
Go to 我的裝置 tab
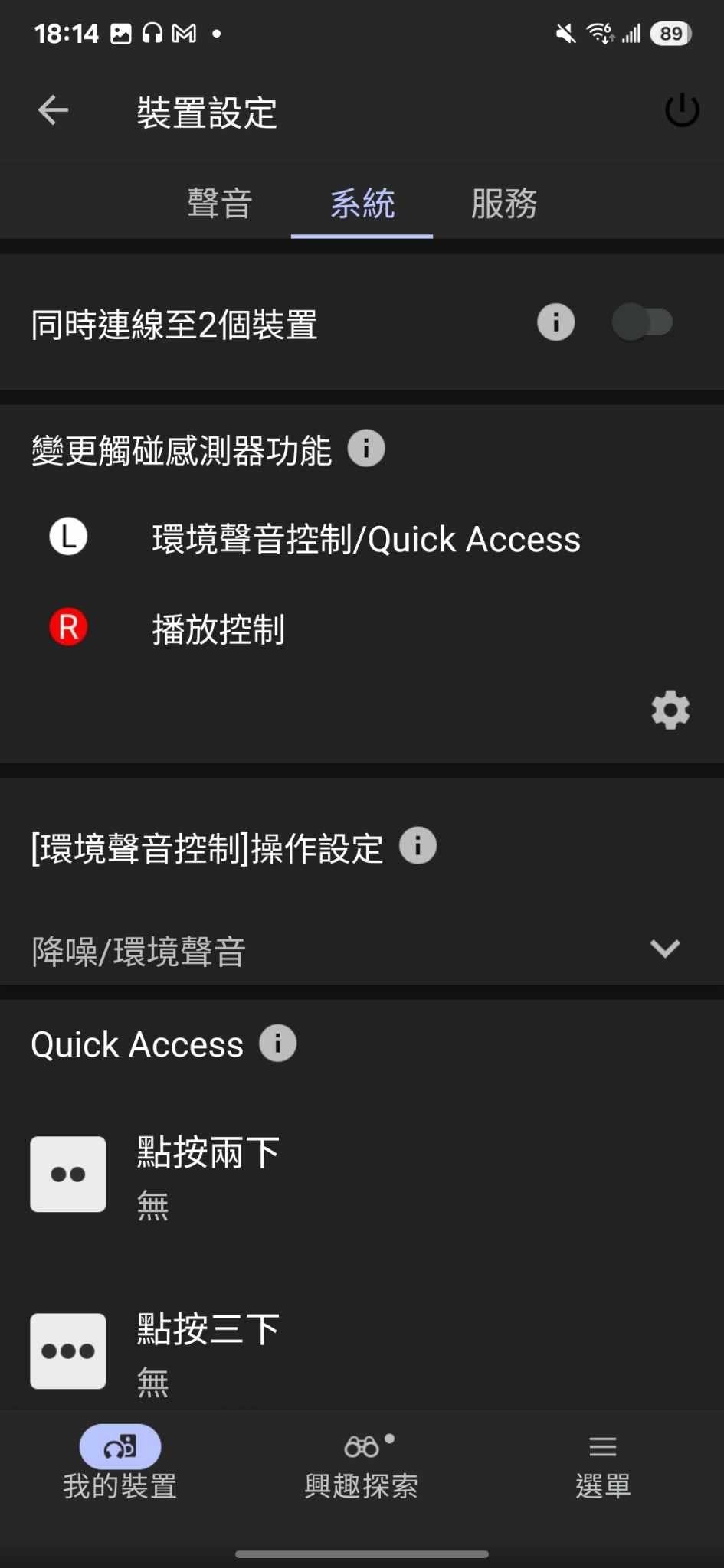[120, 1463]
